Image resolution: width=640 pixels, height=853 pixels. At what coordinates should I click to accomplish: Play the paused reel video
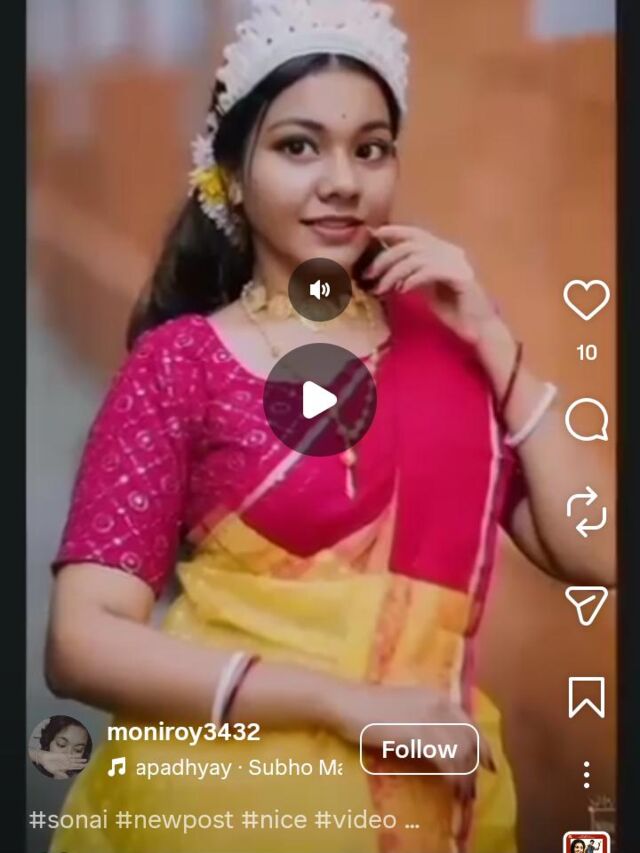[x=320, y=400]
